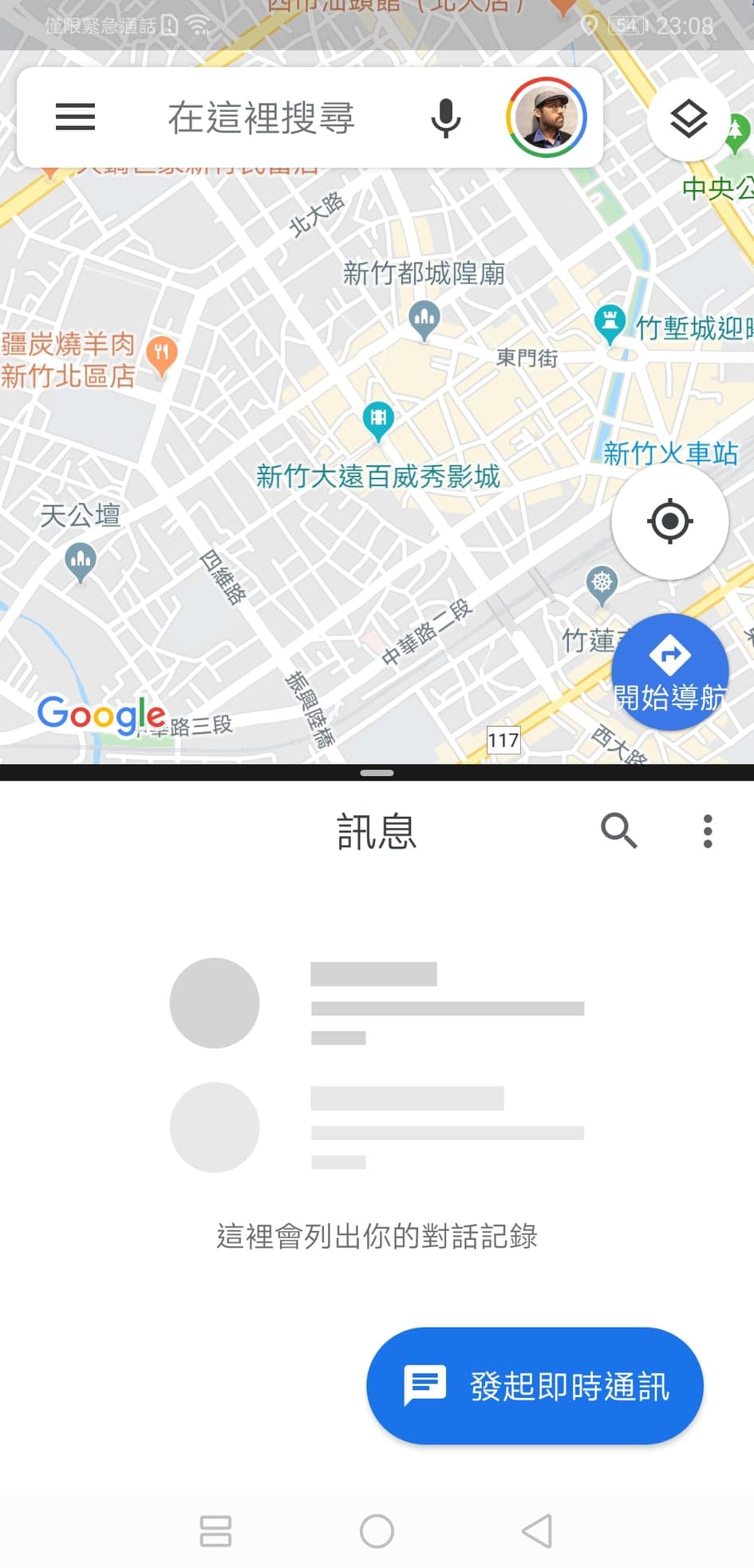This screenshot has width=754, height=1568.
Task: Search within Messages
Action: tap(618, 831)
